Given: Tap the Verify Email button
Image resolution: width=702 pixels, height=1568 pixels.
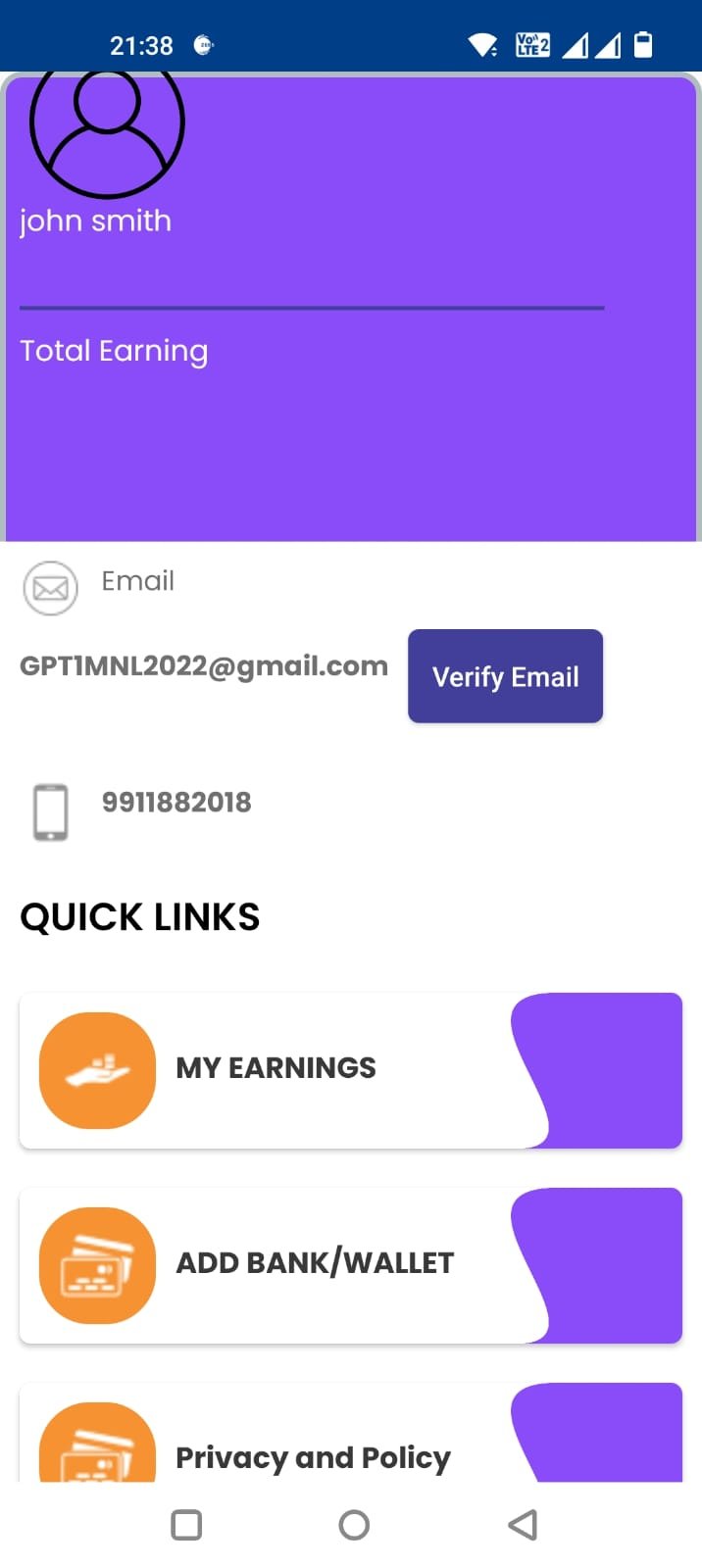Looking at the screenshot, I should pos(505,676).
